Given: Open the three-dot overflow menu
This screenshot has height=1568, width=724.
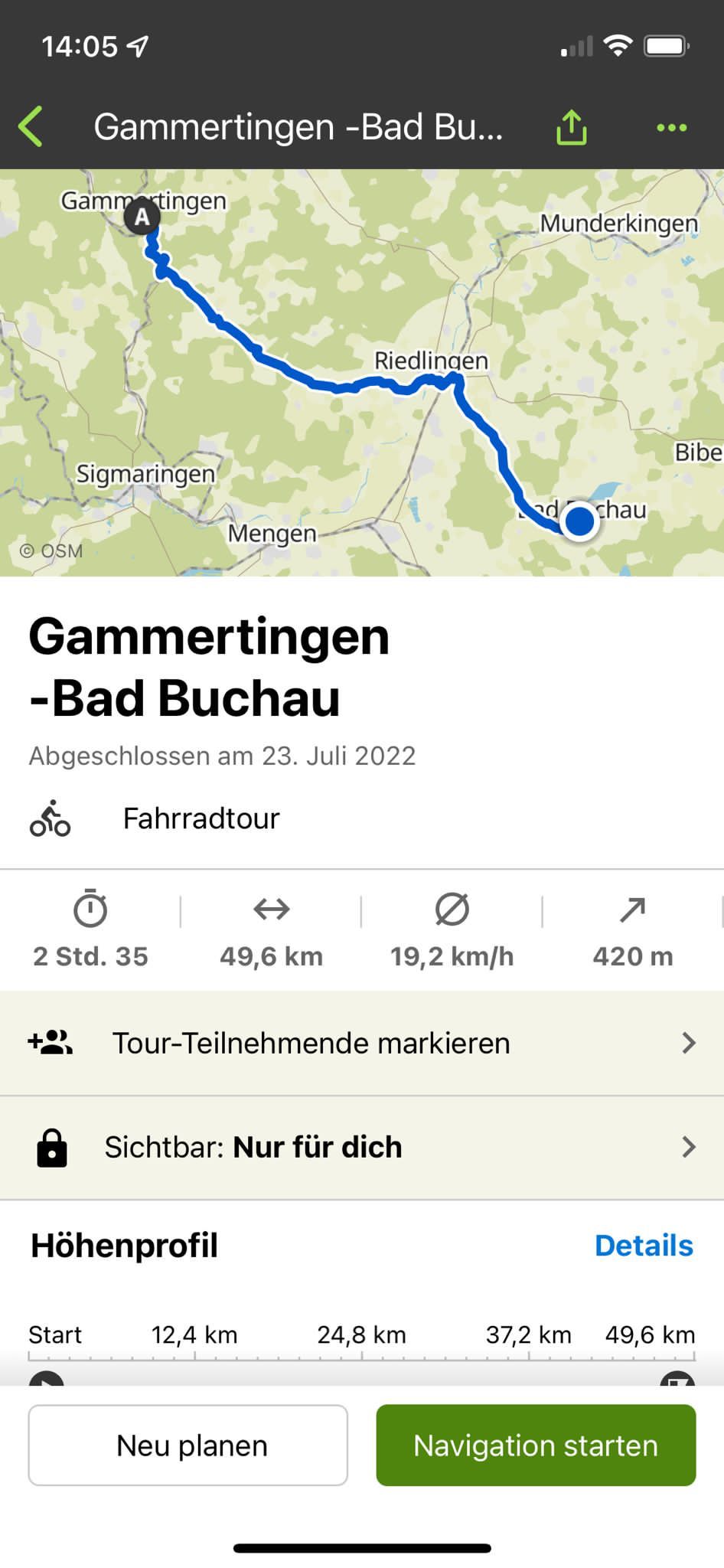Looking at the screenshot, I should 671,128.
